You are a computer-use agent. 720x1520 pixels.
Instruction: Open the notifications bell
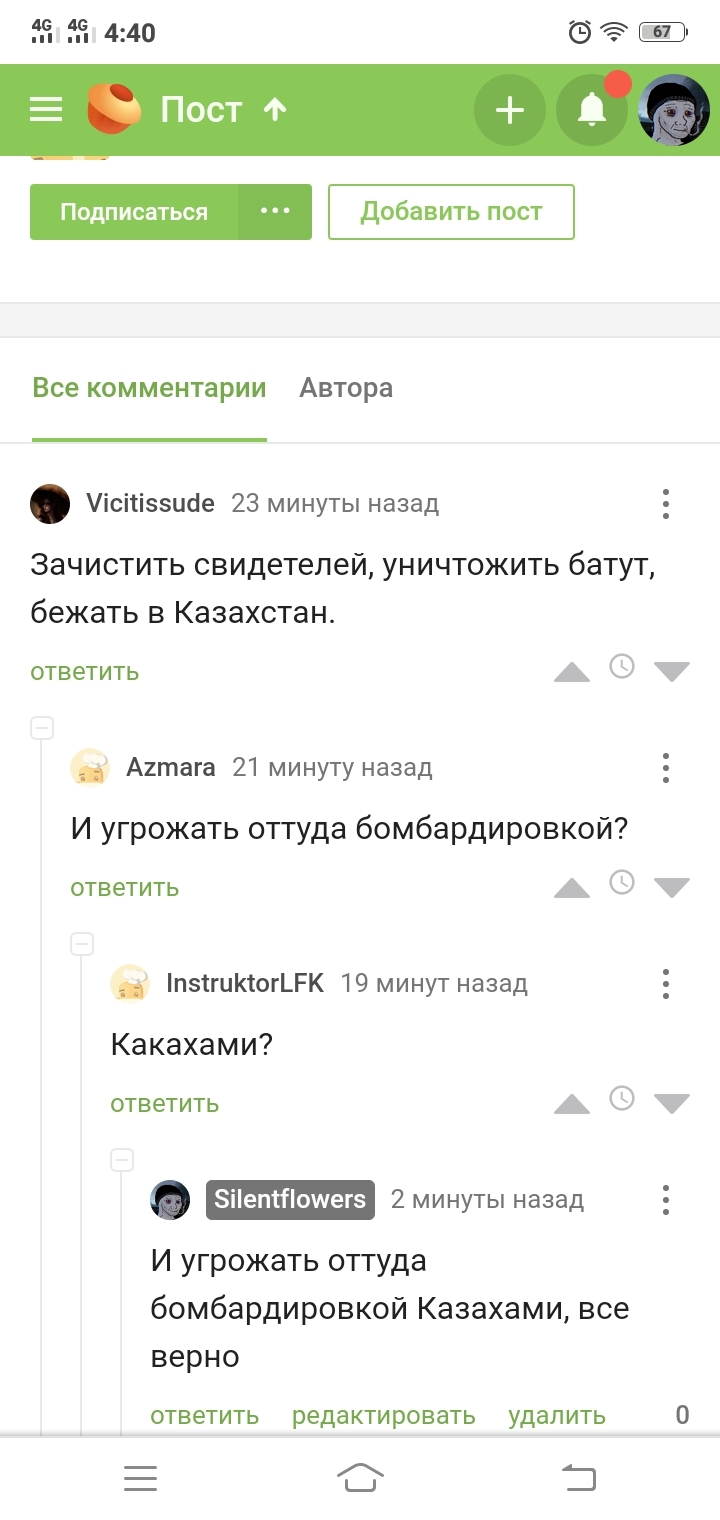point(592,110)
